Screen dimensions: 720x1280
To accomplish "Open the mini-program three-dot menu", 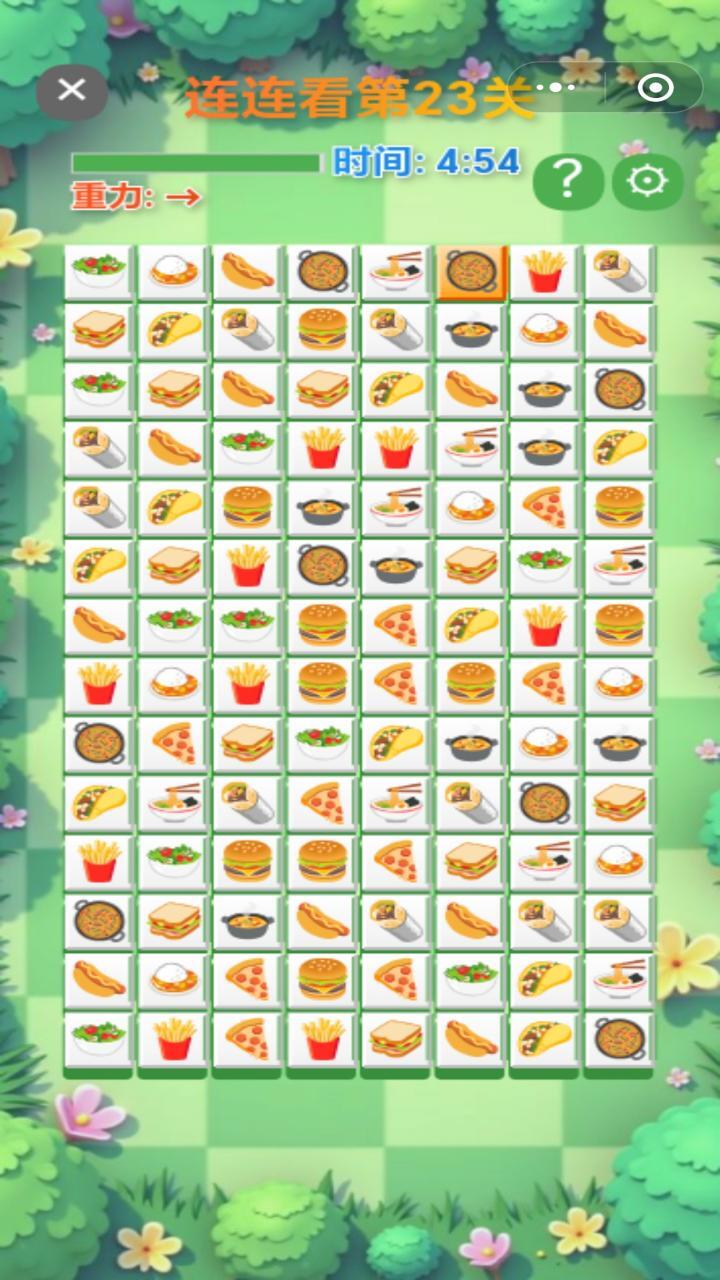I will [551, 88].
